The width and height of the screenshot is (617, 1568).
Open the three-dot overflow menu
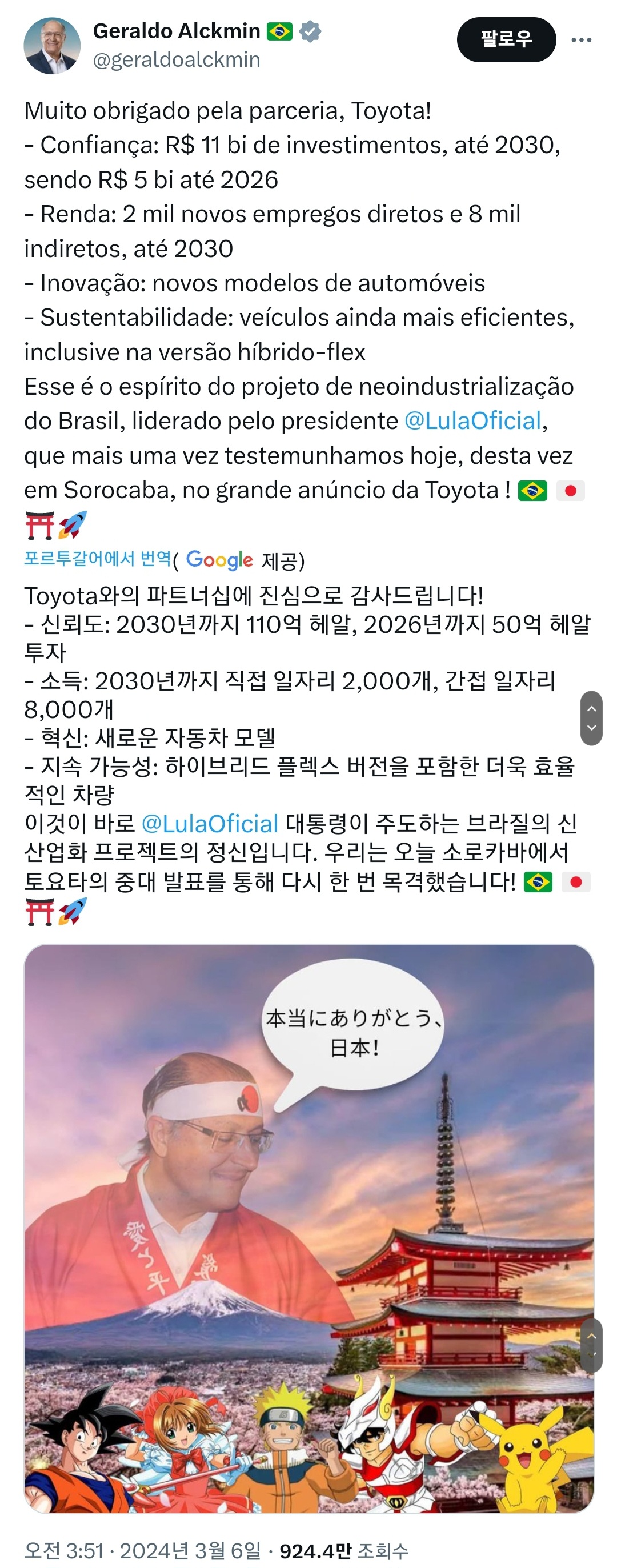tap(580, 40)
